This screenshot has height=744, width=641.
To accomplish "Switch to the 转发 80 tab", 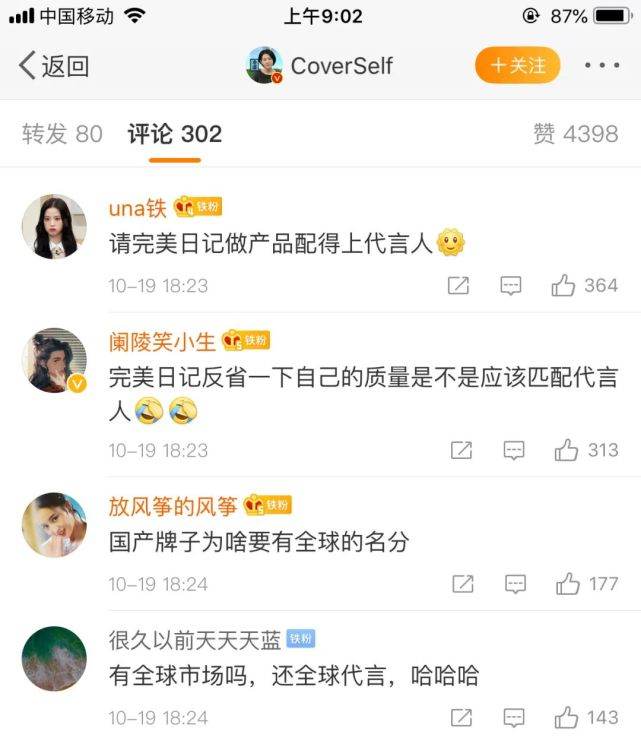I will pyautogui.click(x=62, y=134).
